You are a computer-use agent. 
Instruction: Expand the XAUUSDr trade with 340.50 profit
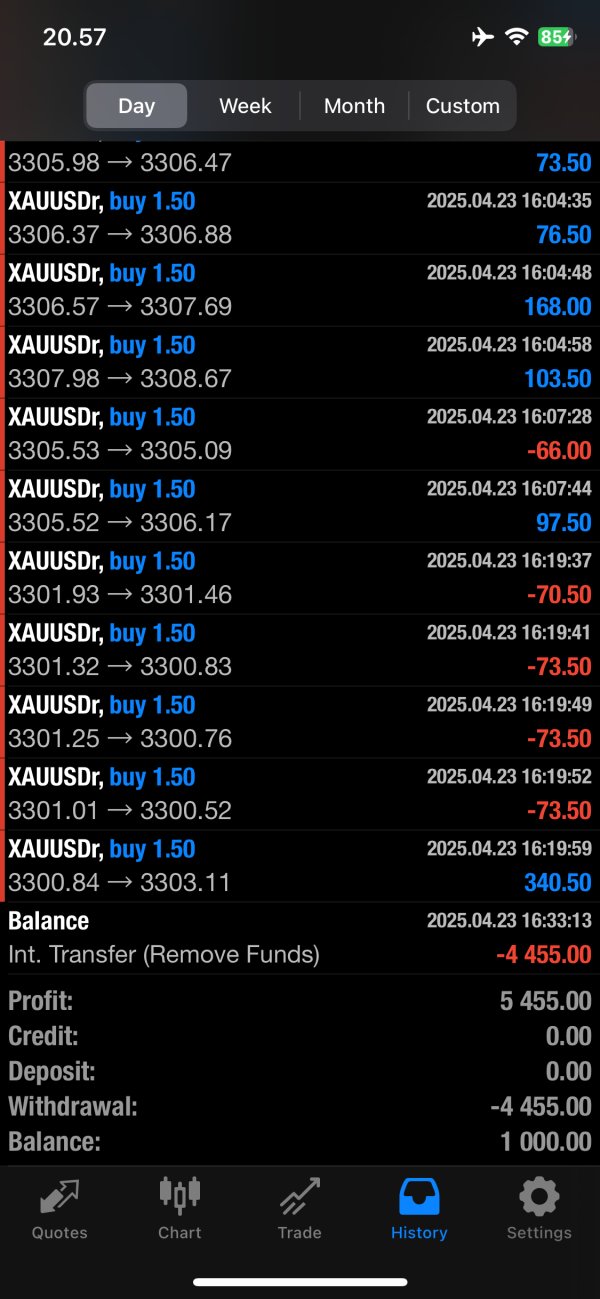point(300,866)
